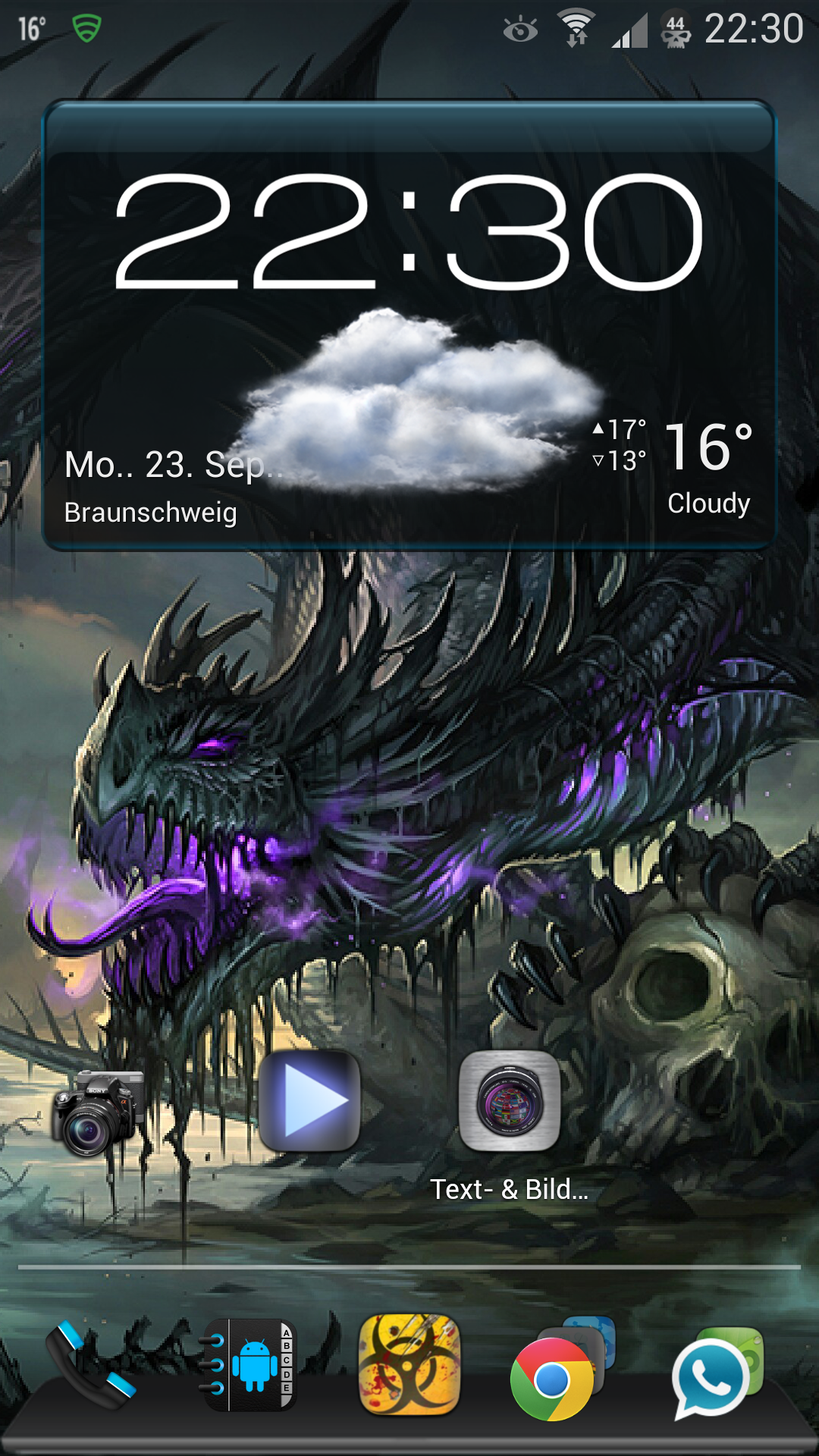Image resolution: width=819 pixels, height=1456 pixels.
Task: Open the blue play button video player
Action: 309,1101
